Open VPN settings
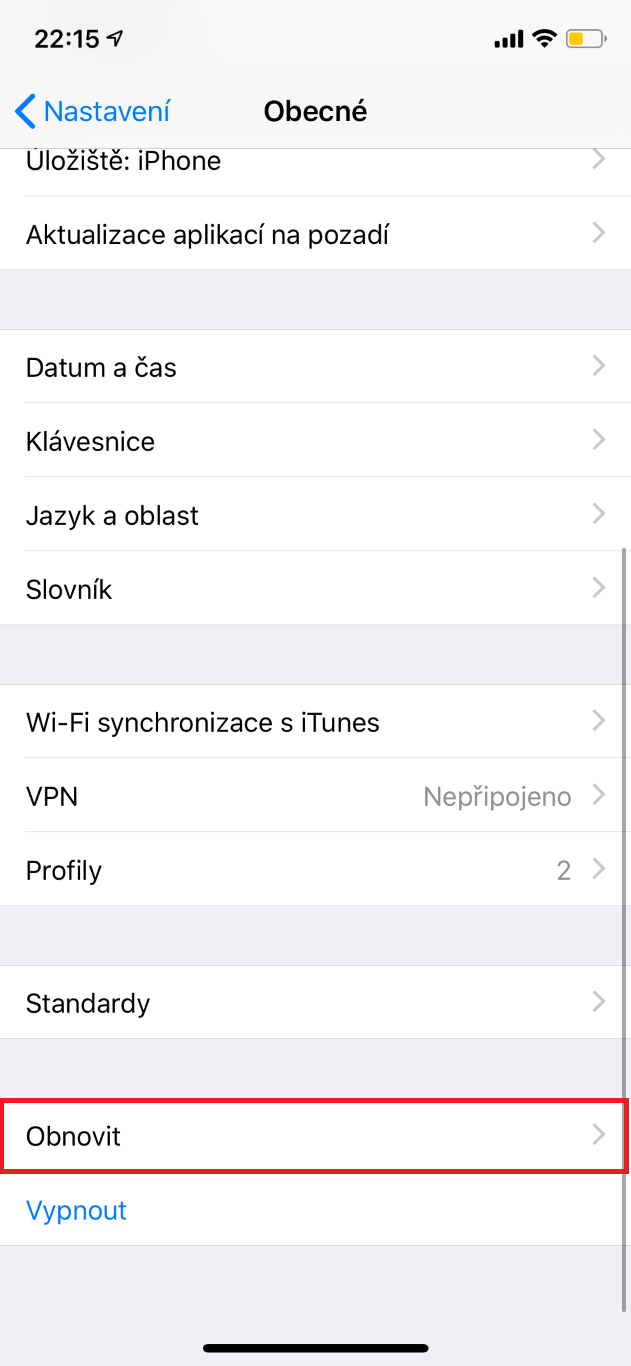This screenshot has height=1366, width=631. tap(315, 796)
